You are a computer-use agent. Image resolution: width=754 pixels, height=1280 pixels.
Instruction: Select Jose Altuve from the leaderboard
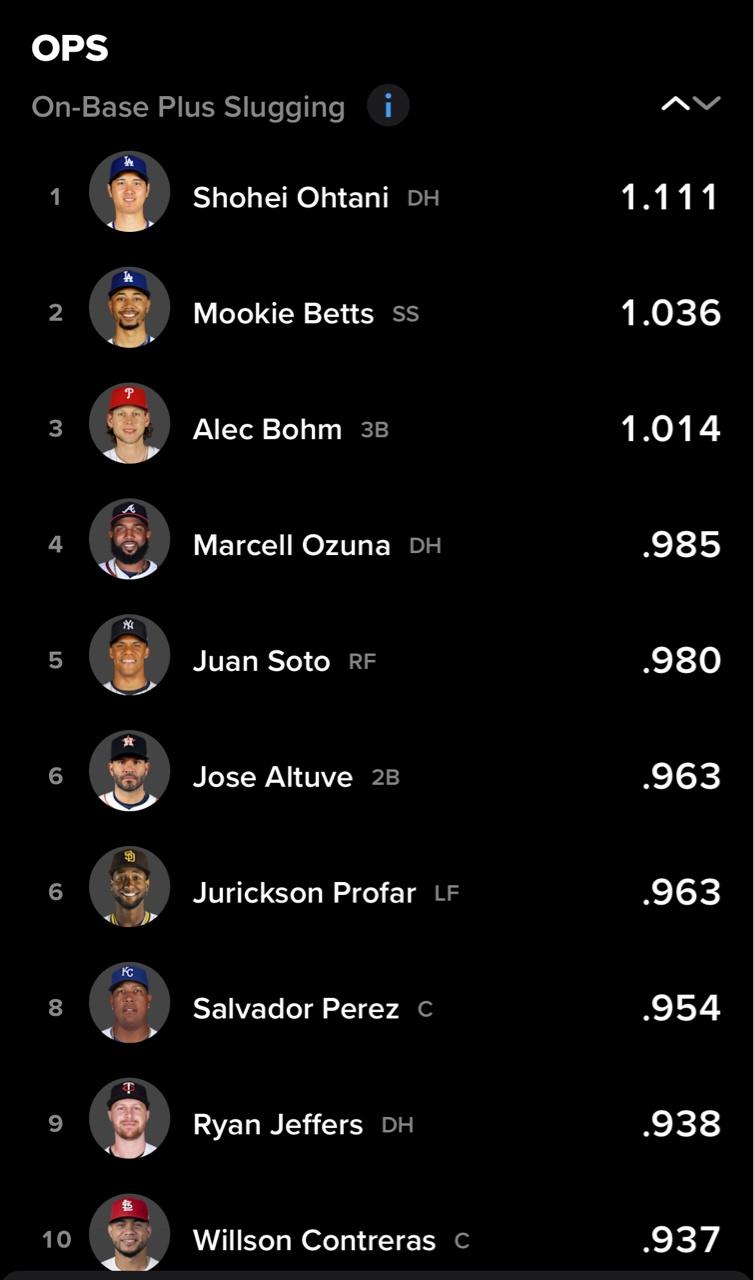377,777
